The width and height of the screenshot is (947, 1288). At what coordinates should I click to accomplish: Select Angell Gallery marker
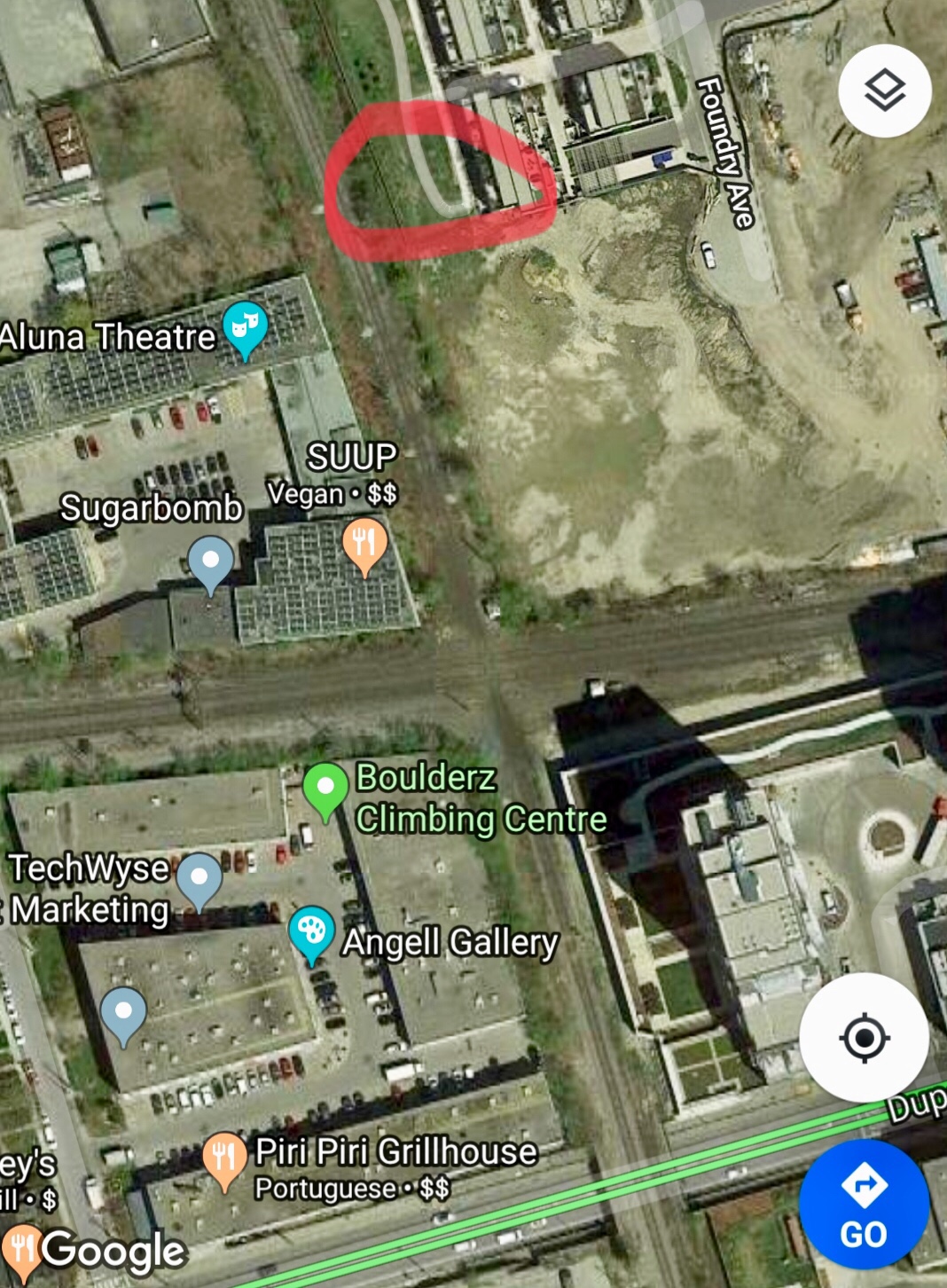[x=310, y=931]
